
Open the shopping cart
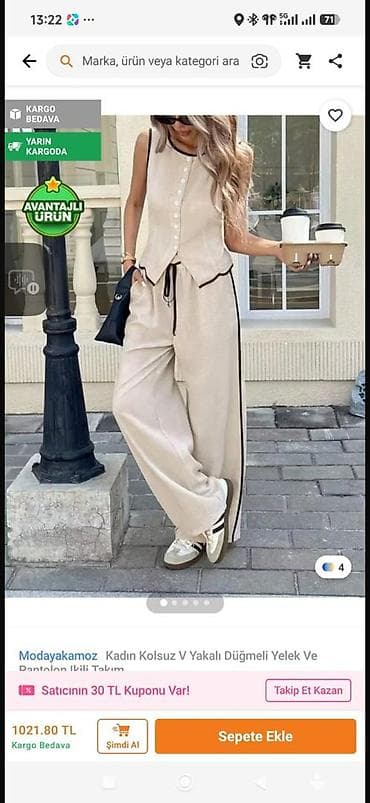click(304, 61)
